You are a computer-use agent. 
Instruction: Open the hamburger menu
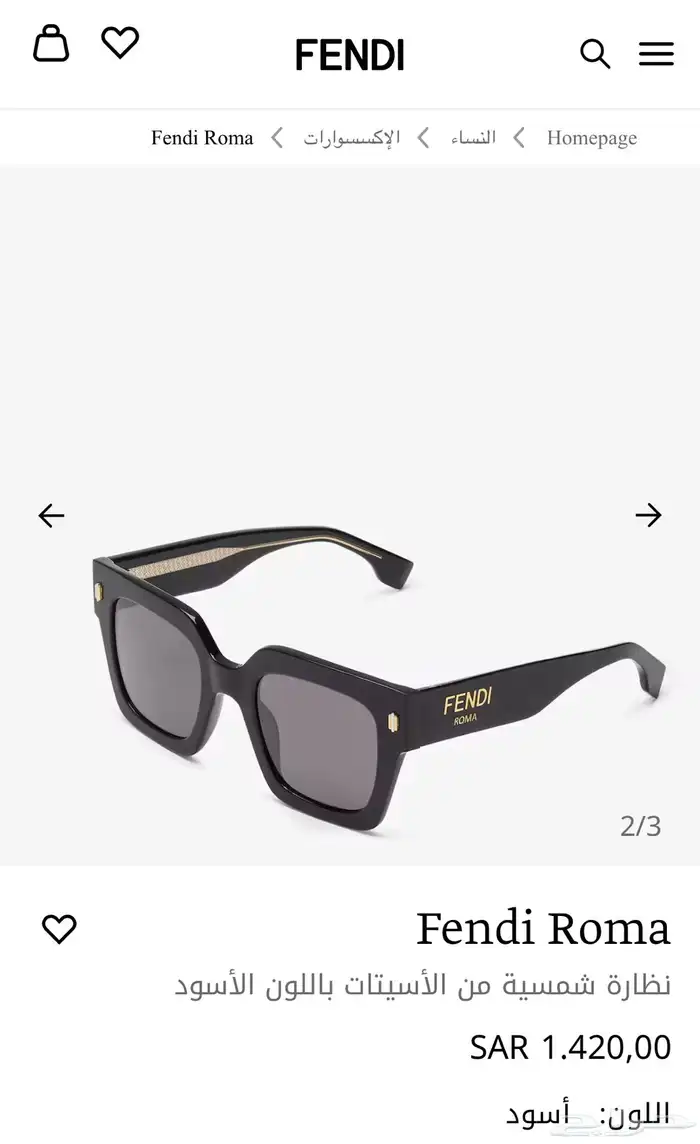[x=656, y=54]
